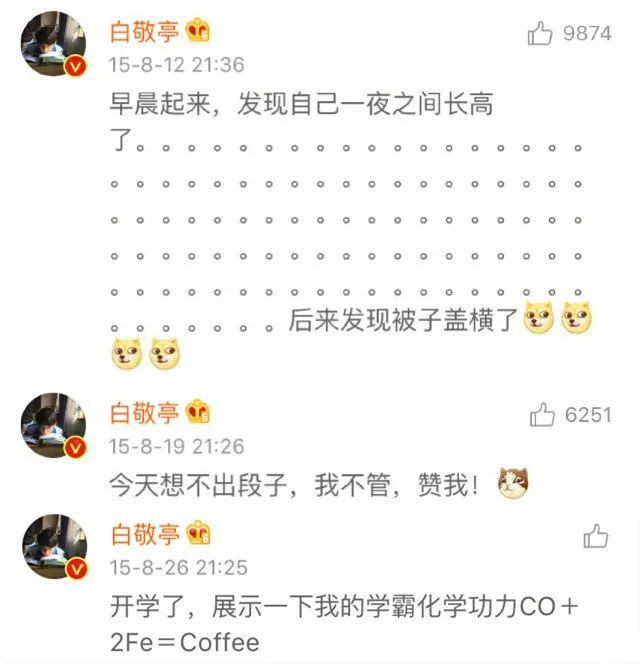Tap the 白敬亭 username above 开学了 comment
Screen dimensions: 640x664
(145, 533)
